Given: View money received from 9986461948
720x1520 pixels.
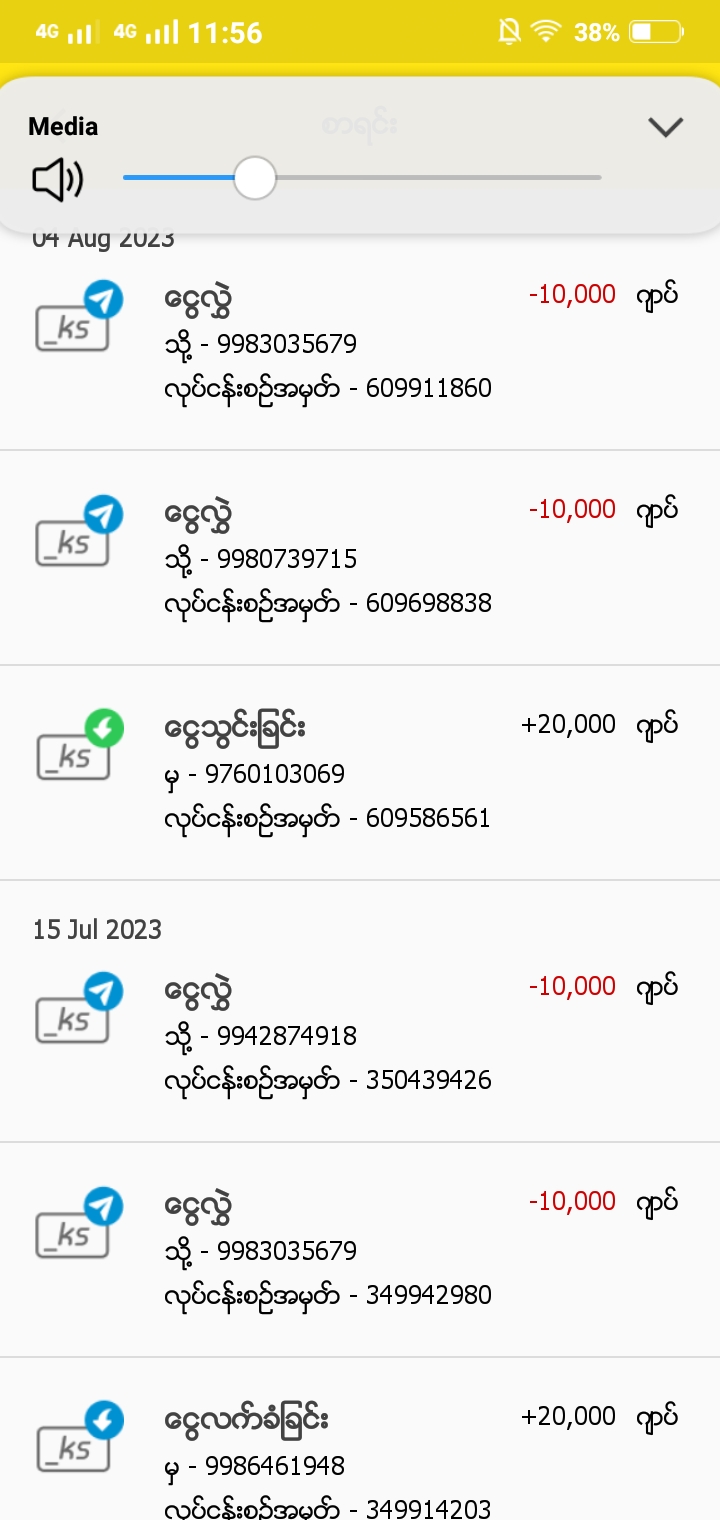Looking at the screenshot, I should pos(360,1450).
